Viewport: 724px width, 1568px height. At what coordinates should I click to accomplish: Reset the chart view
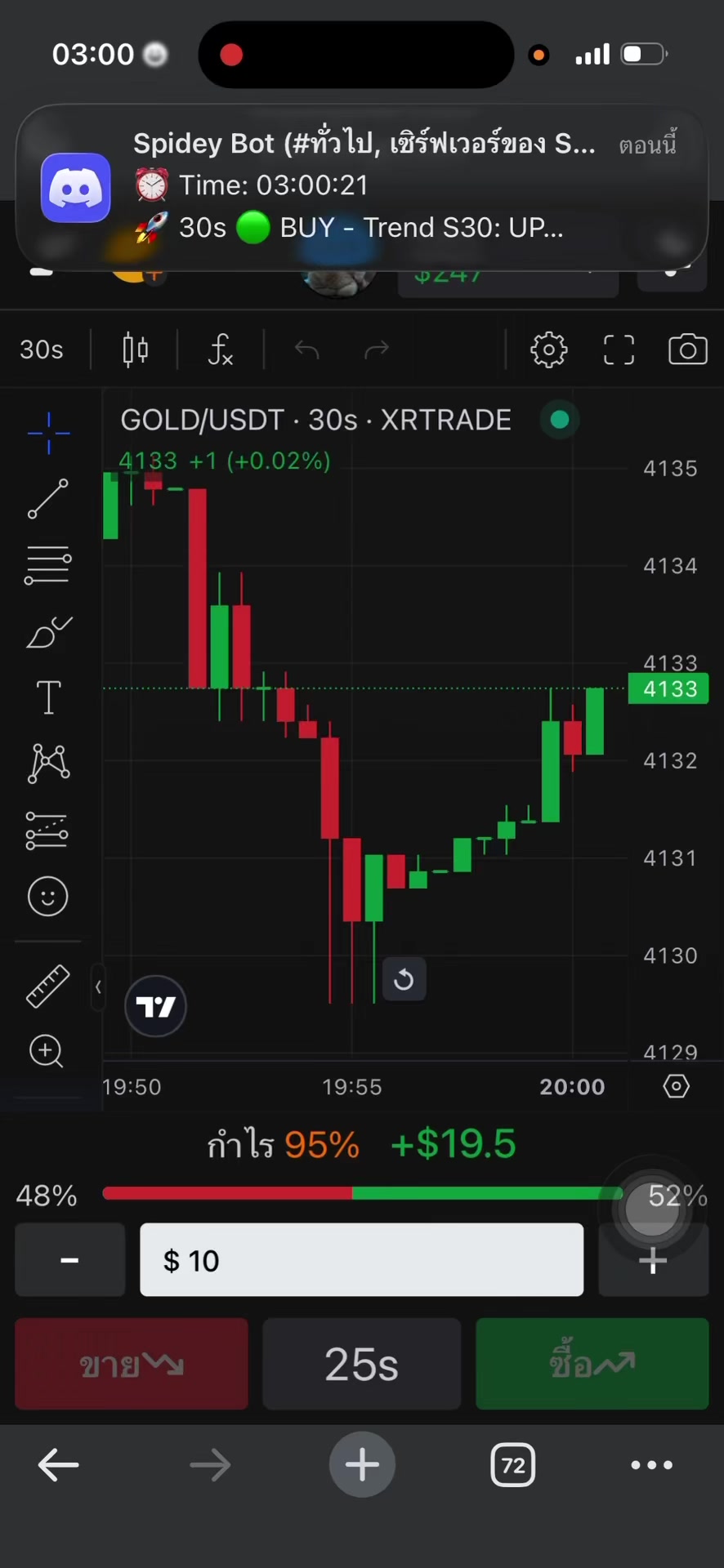click(x=404, y=979)
